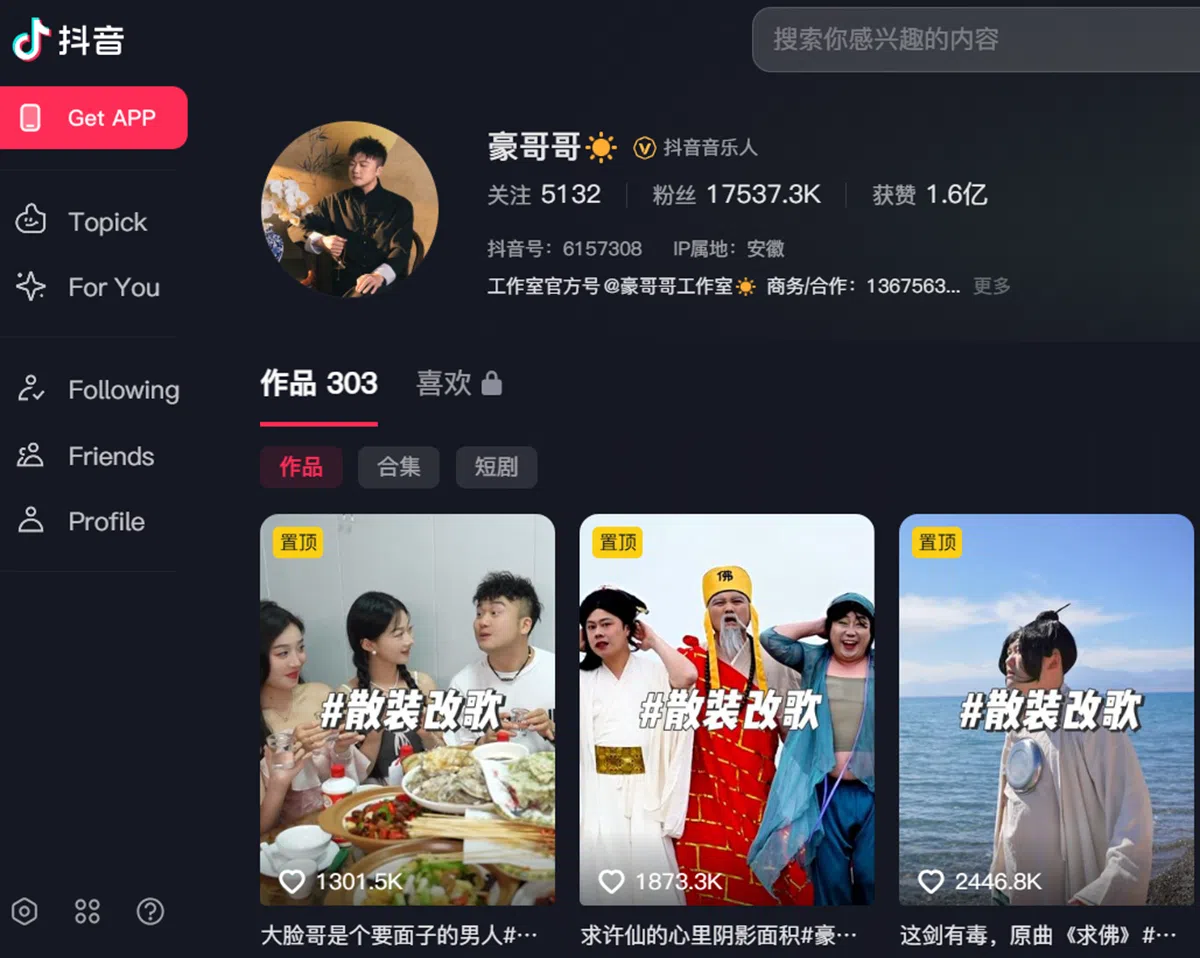Play the video 求许仙的心里阴影面积
The height and width of the screenshot is (958, 1200).
727,709
